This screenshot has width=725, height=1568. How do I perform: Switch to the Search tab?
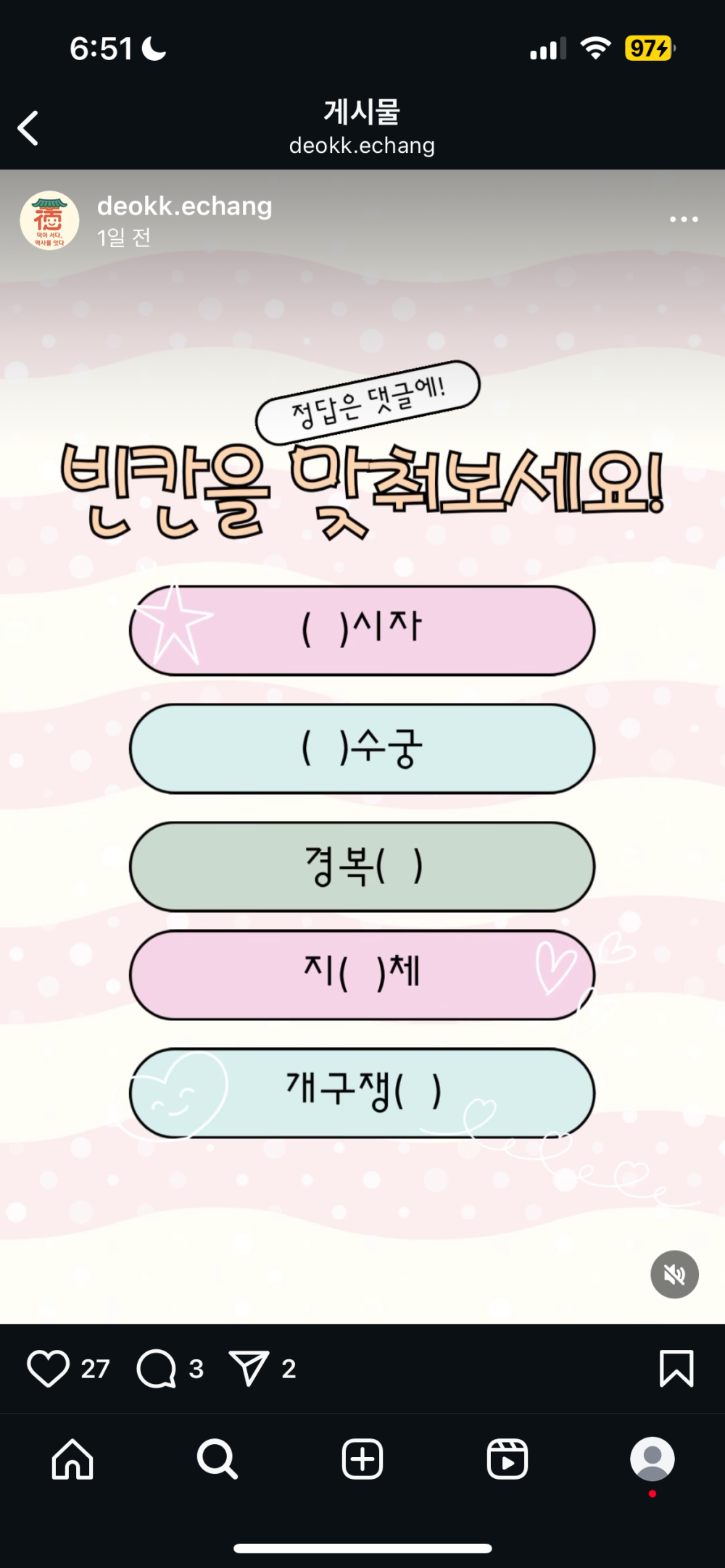pos(217,1458)
